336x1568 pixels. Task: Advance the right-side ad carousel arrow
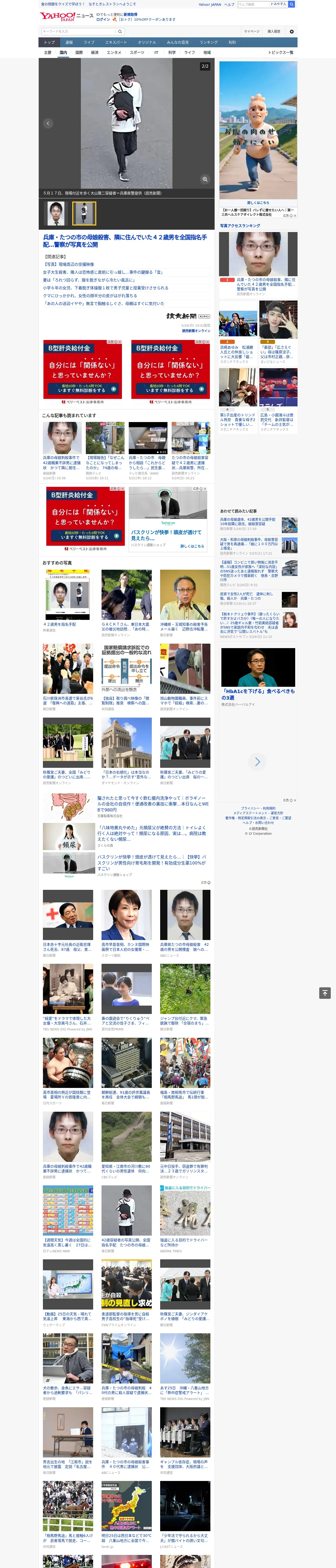(257, 762)
